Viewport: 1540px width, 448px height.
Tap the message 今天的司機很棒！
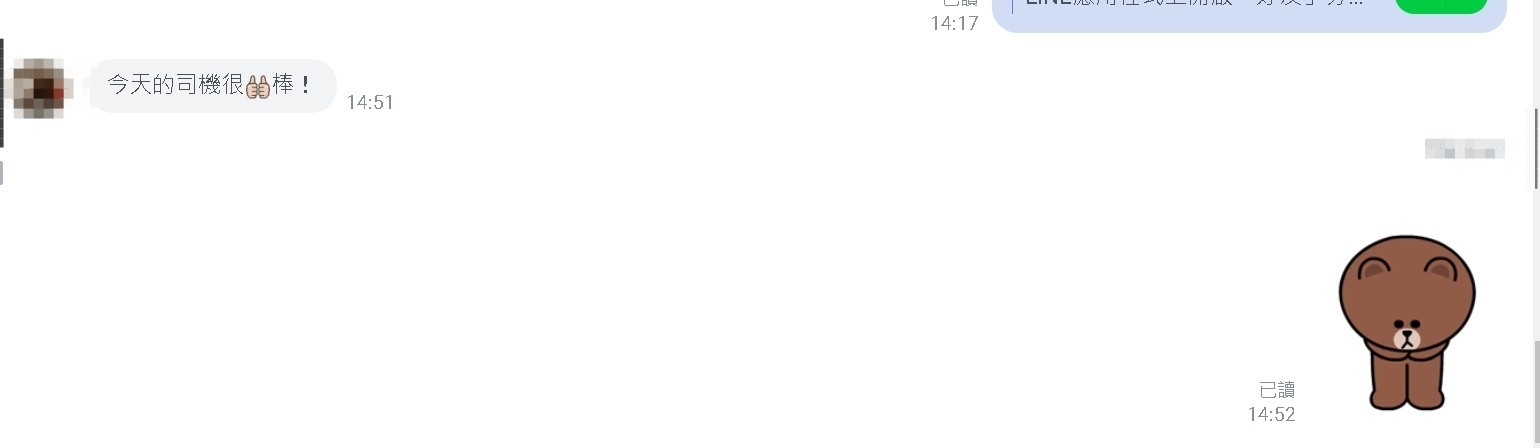point(212,86)
